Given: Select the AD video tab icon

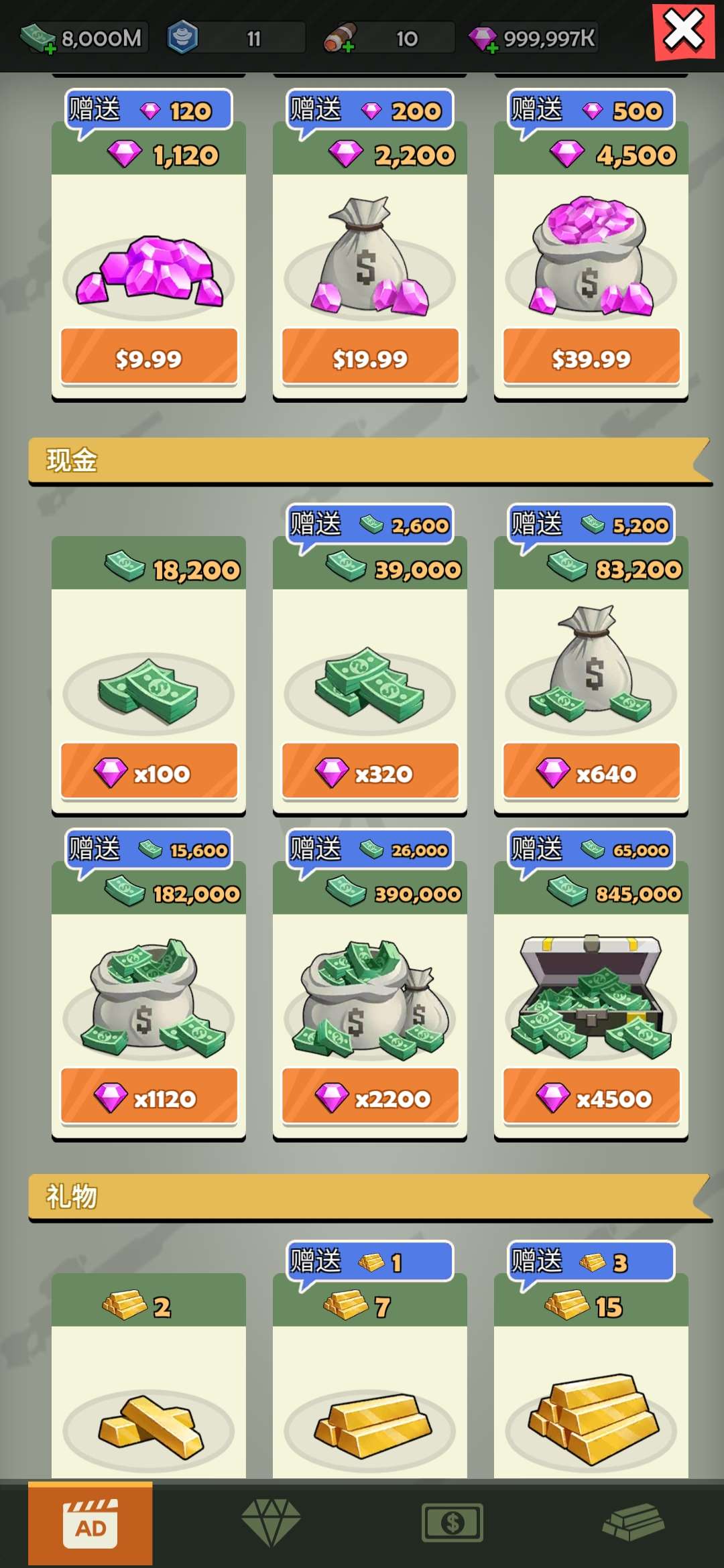Looking at the screenshot, I should coord(92,1521).
